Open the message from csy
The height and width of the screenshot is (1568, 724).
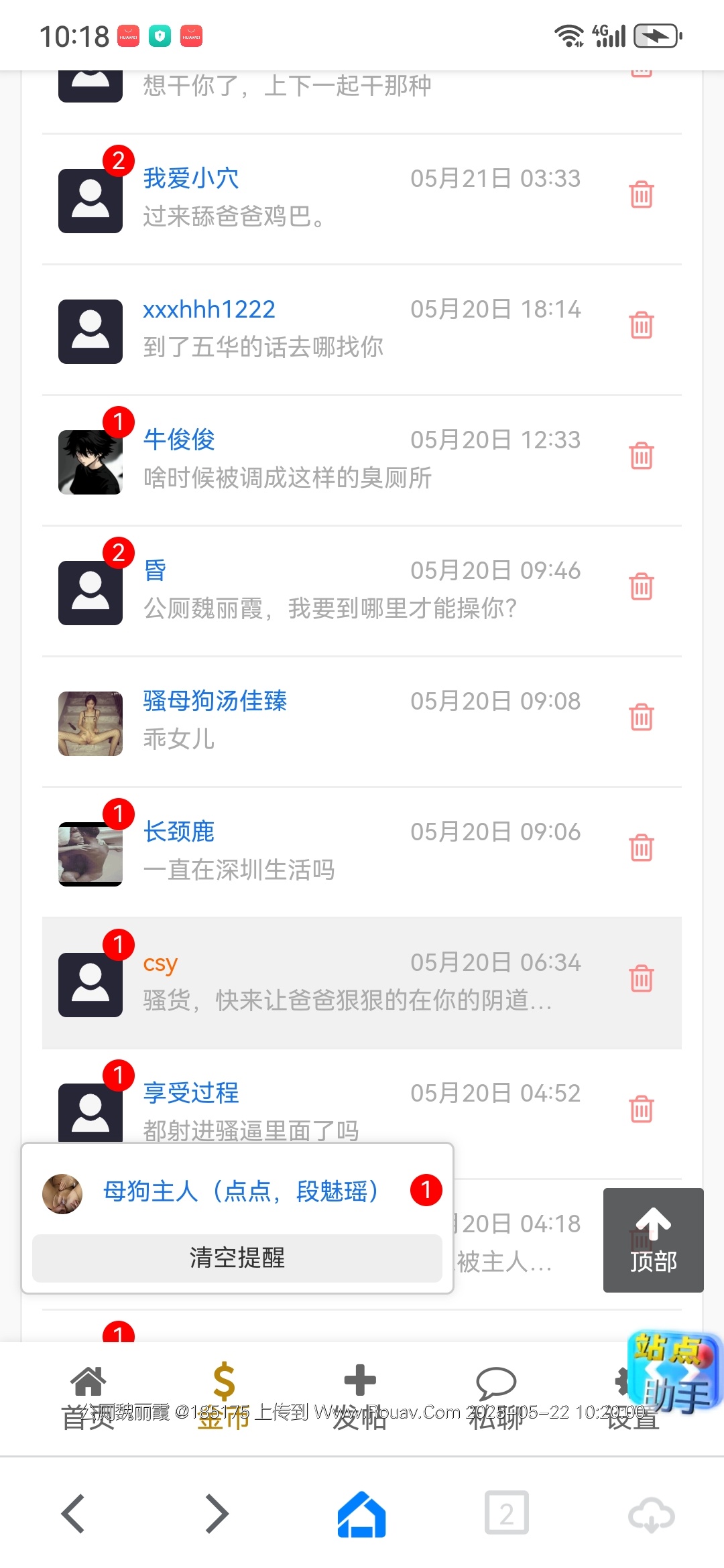(160, 963)
